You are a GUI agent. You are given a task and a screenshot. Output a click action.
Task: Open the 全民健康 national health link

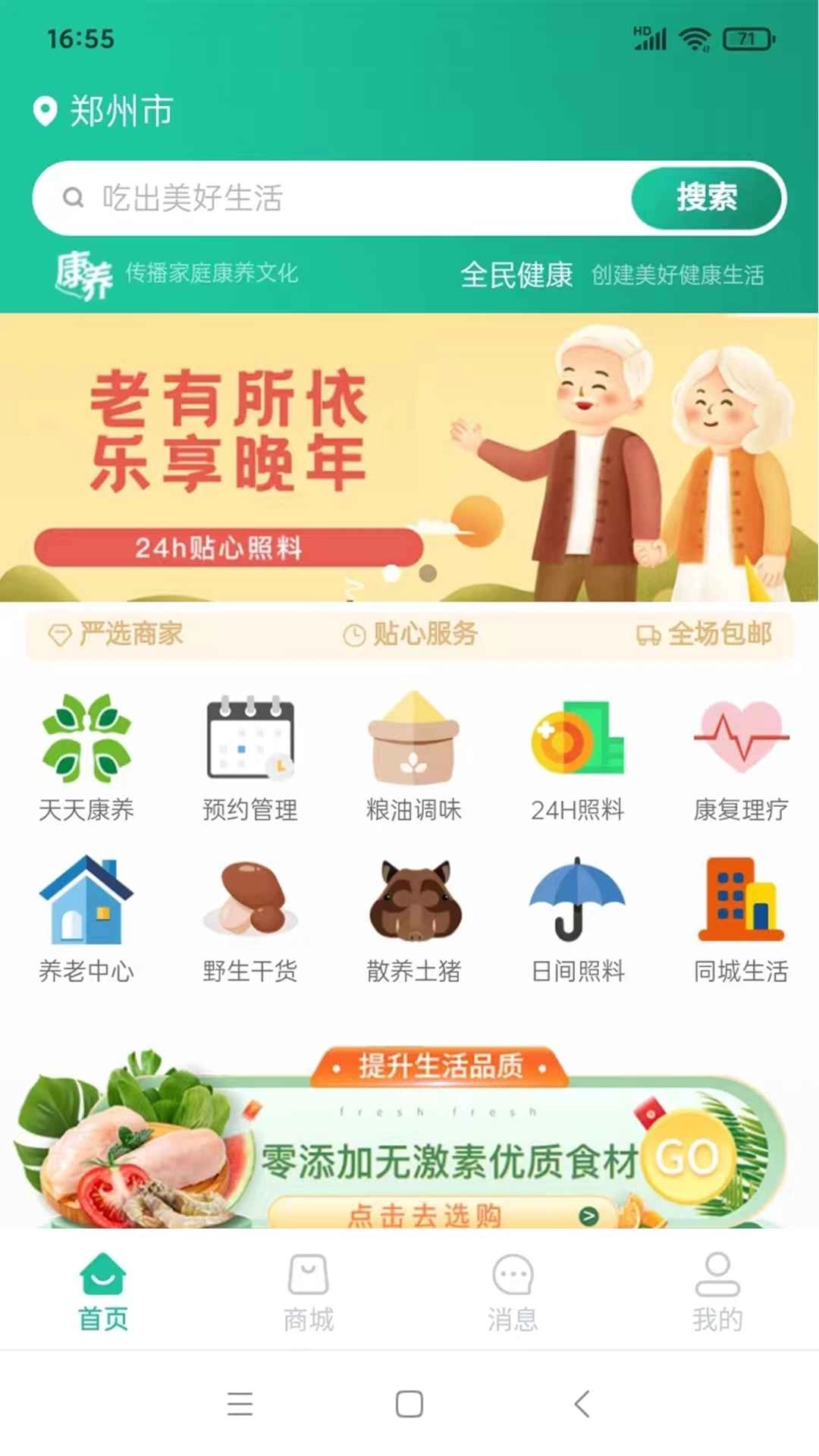(x=518, y=277)
